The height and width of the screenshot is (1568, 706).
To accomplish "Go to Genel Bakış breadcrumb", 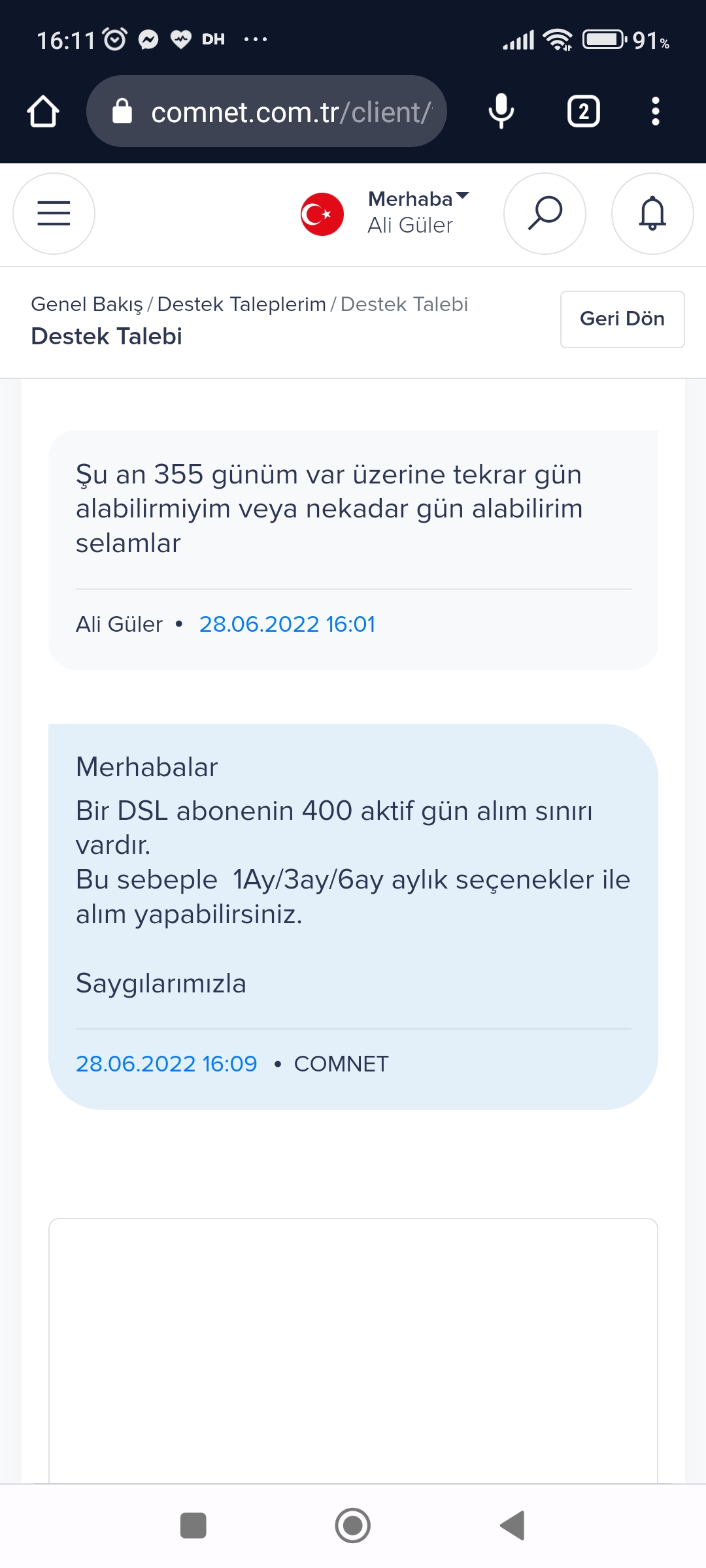I will [x=87, y=304].
